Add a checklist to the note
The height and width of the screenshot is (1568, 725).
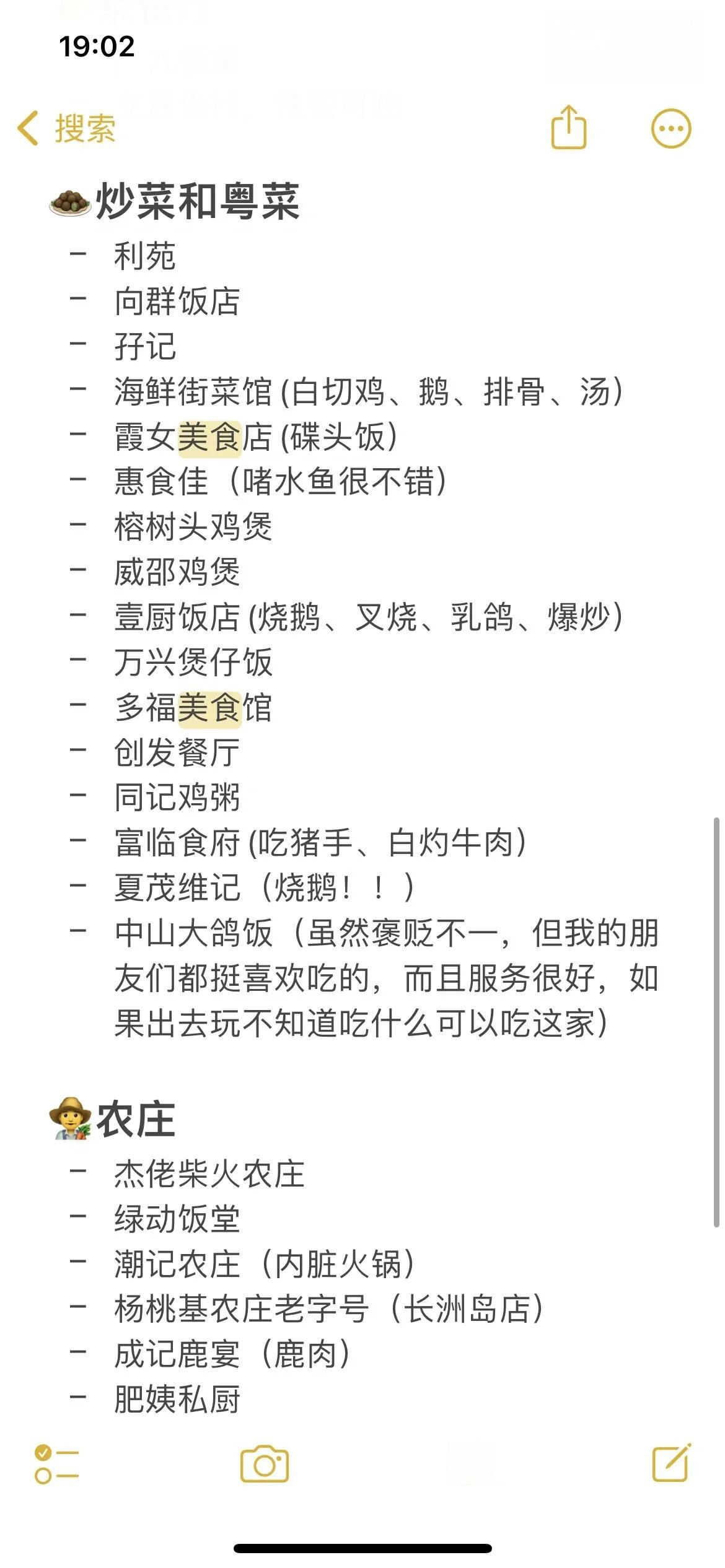click(x=56, y=1465)
